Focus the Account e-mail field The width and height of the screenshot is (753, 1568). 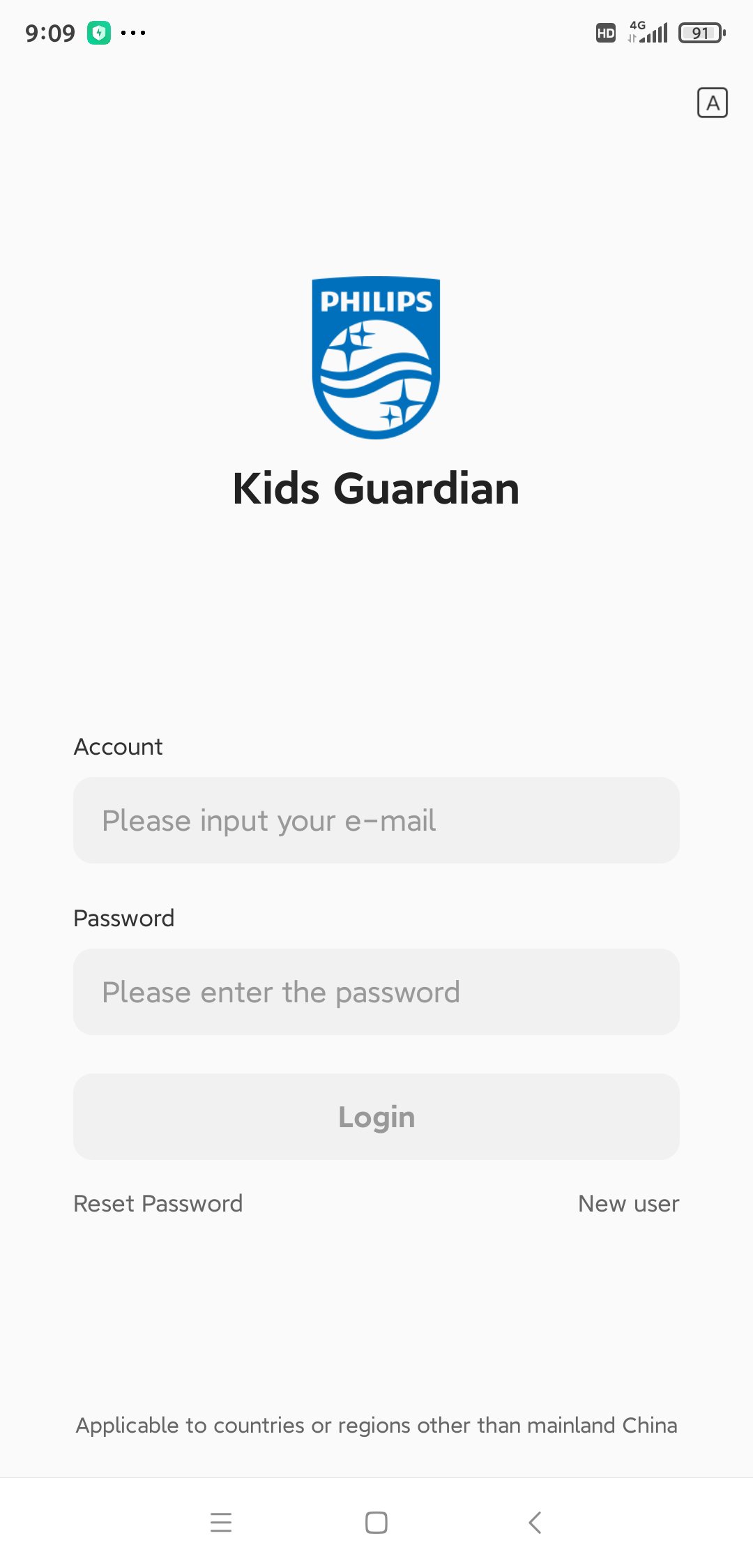click(x=376, y=820)
